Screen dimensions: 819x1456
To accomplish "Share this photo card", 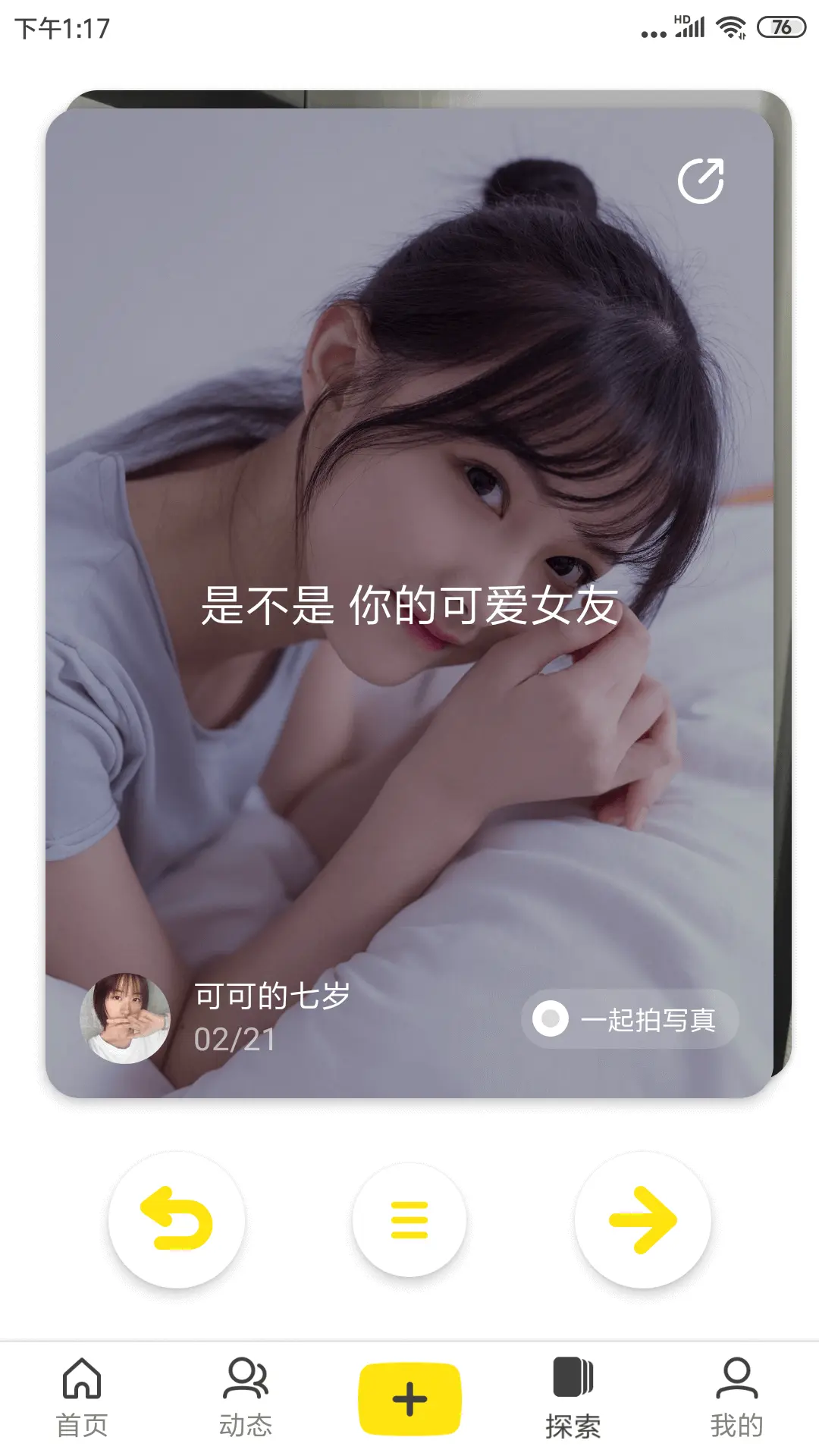I will 700,181.
